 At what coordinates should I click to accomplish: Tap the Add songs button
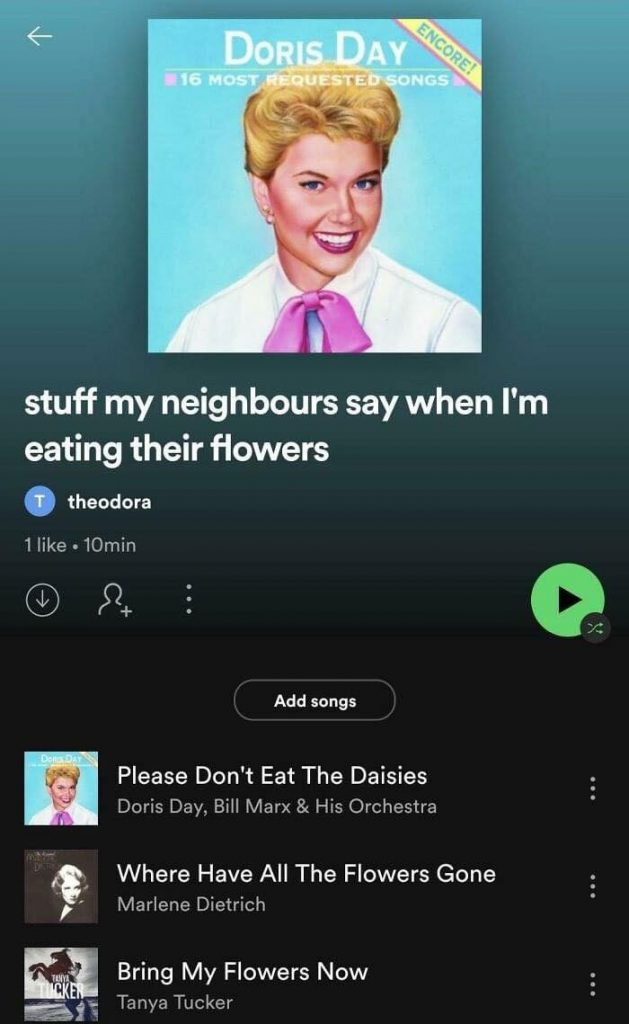pos(315,701)
